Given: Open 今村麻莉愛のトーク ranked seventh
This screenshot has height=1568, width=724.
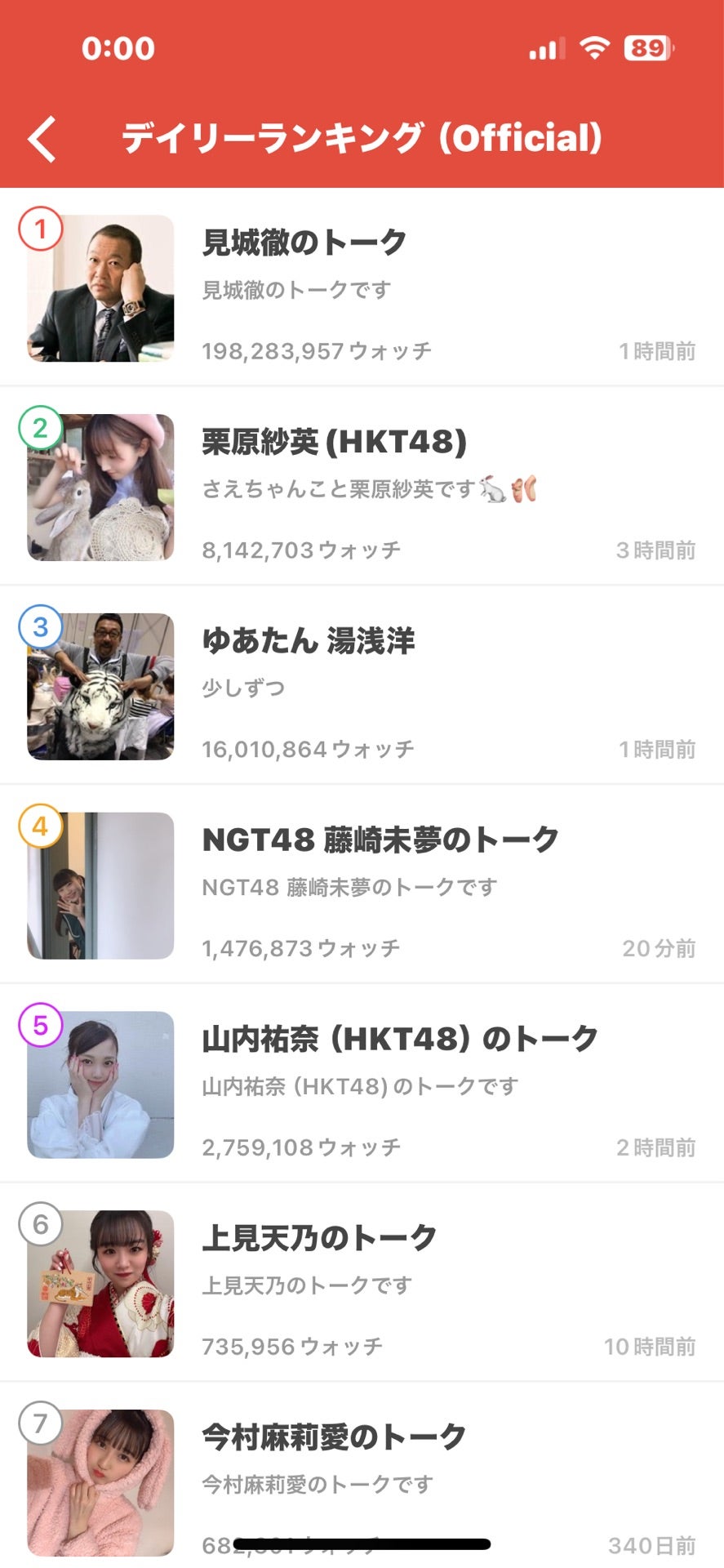Looking at the screenshot, I should (362, 1476).
